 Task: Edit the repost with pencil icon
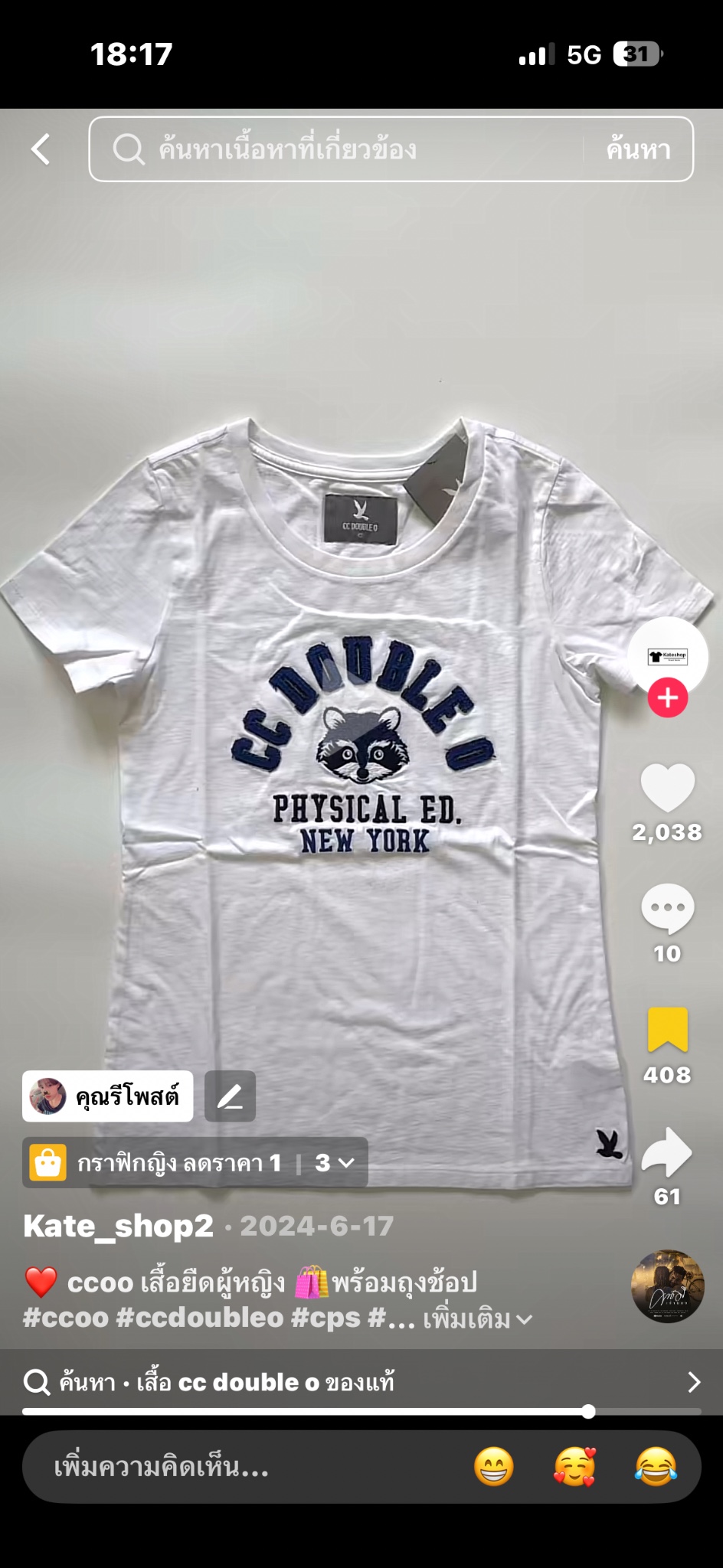click(x=230, y=1096)
